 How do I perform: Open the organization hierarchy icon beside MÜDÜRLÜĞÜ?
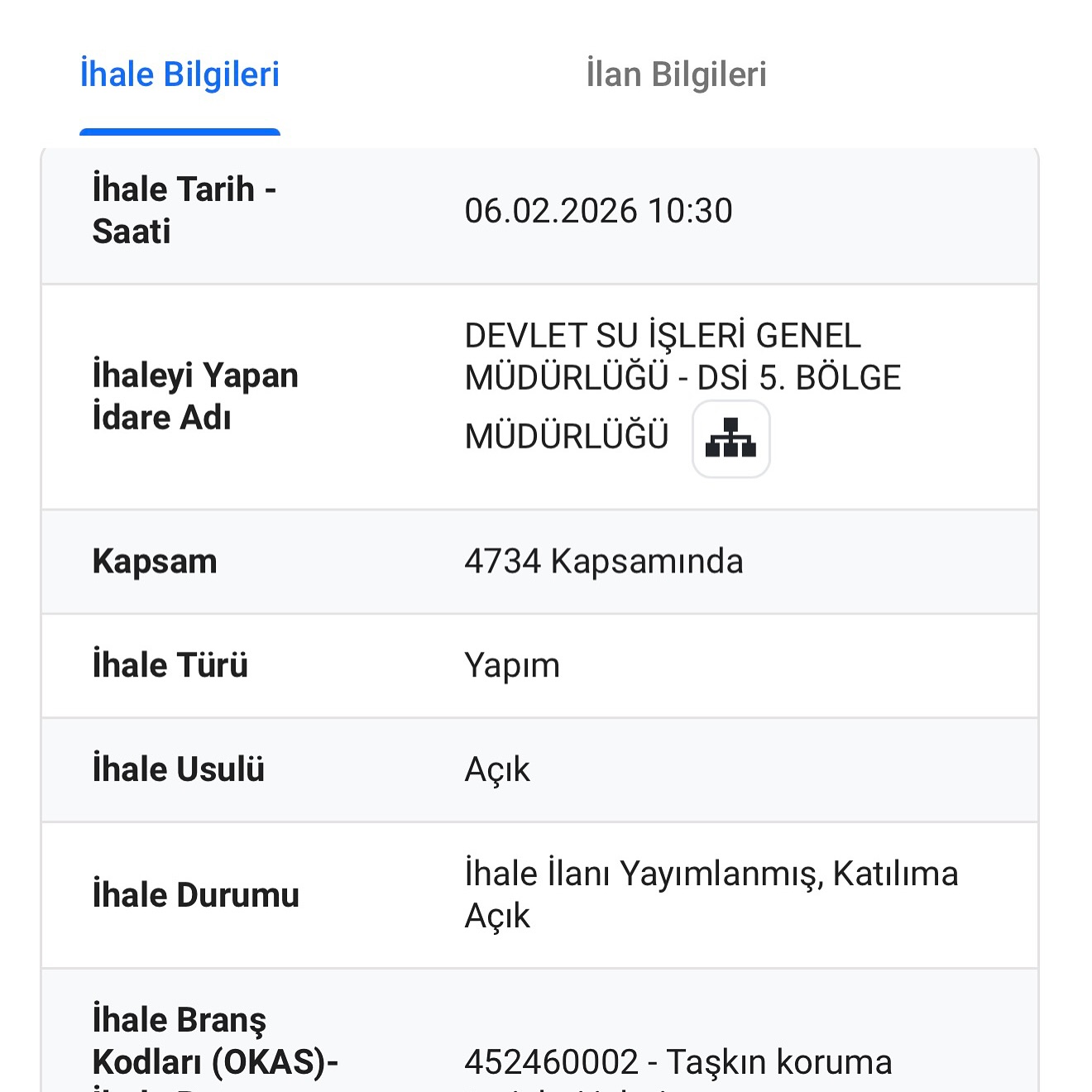pyautogui.click(x=730, y=438)
